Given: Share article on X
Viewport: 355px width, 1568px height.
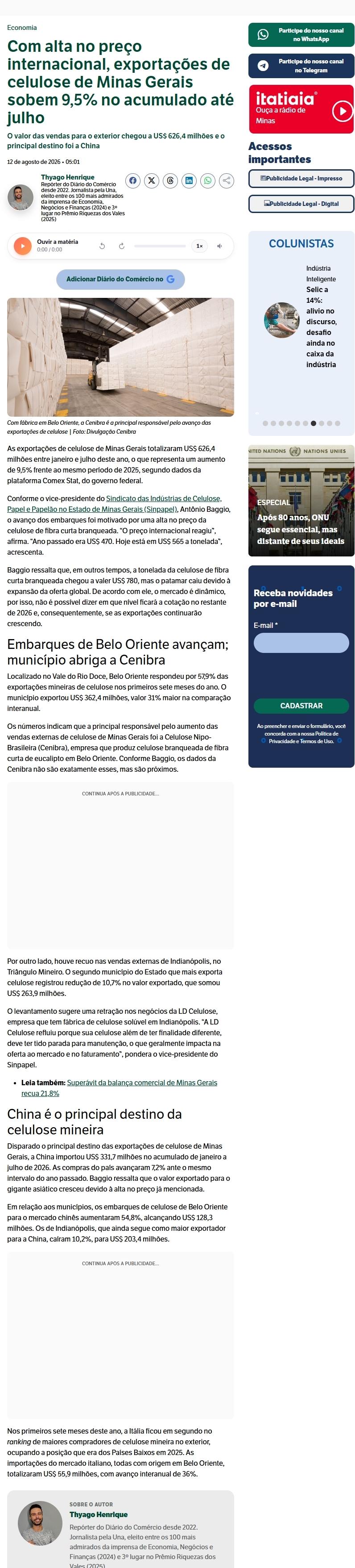Looking at the screenshot, I should click(x=151, y=181).
